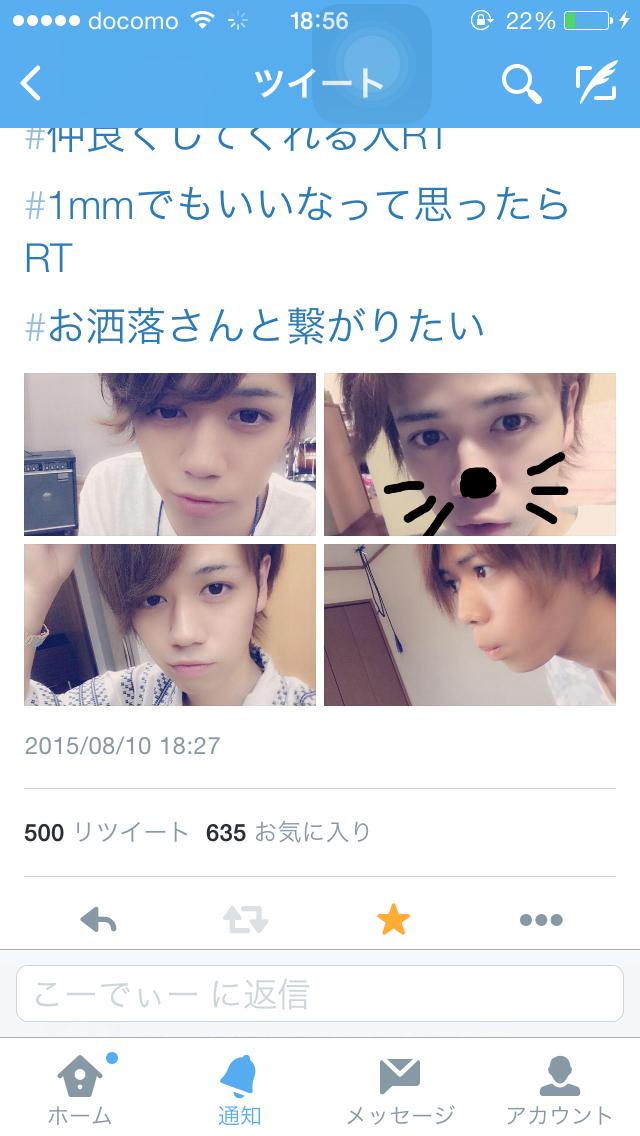The height and width of the screenshot is (1136, 640).
Task: Switch to the ホーム tab
Action: pos(80,1088)
